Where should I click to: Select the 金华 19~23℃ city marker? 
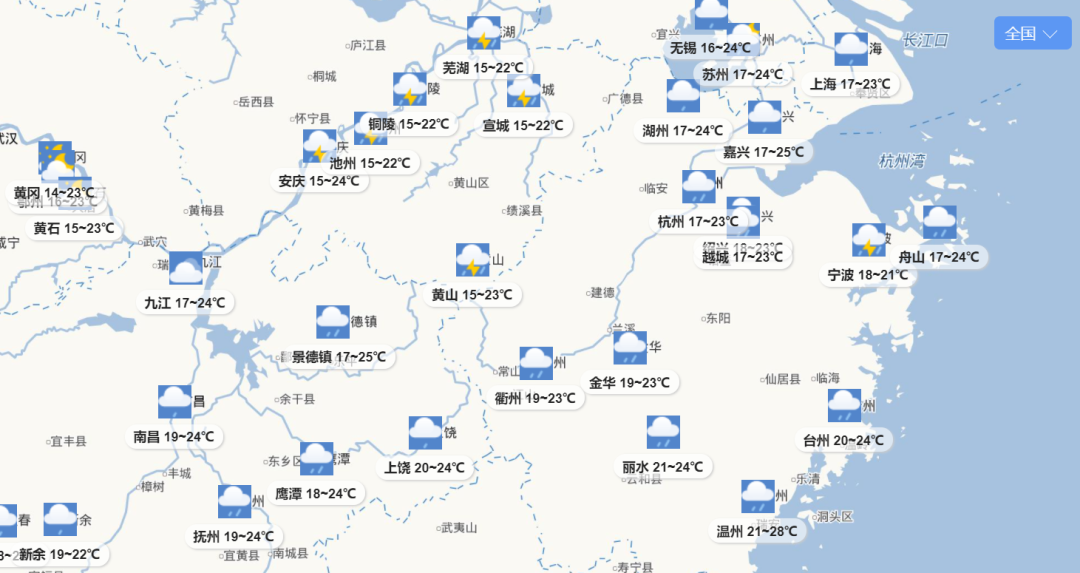tap(630, 382)
